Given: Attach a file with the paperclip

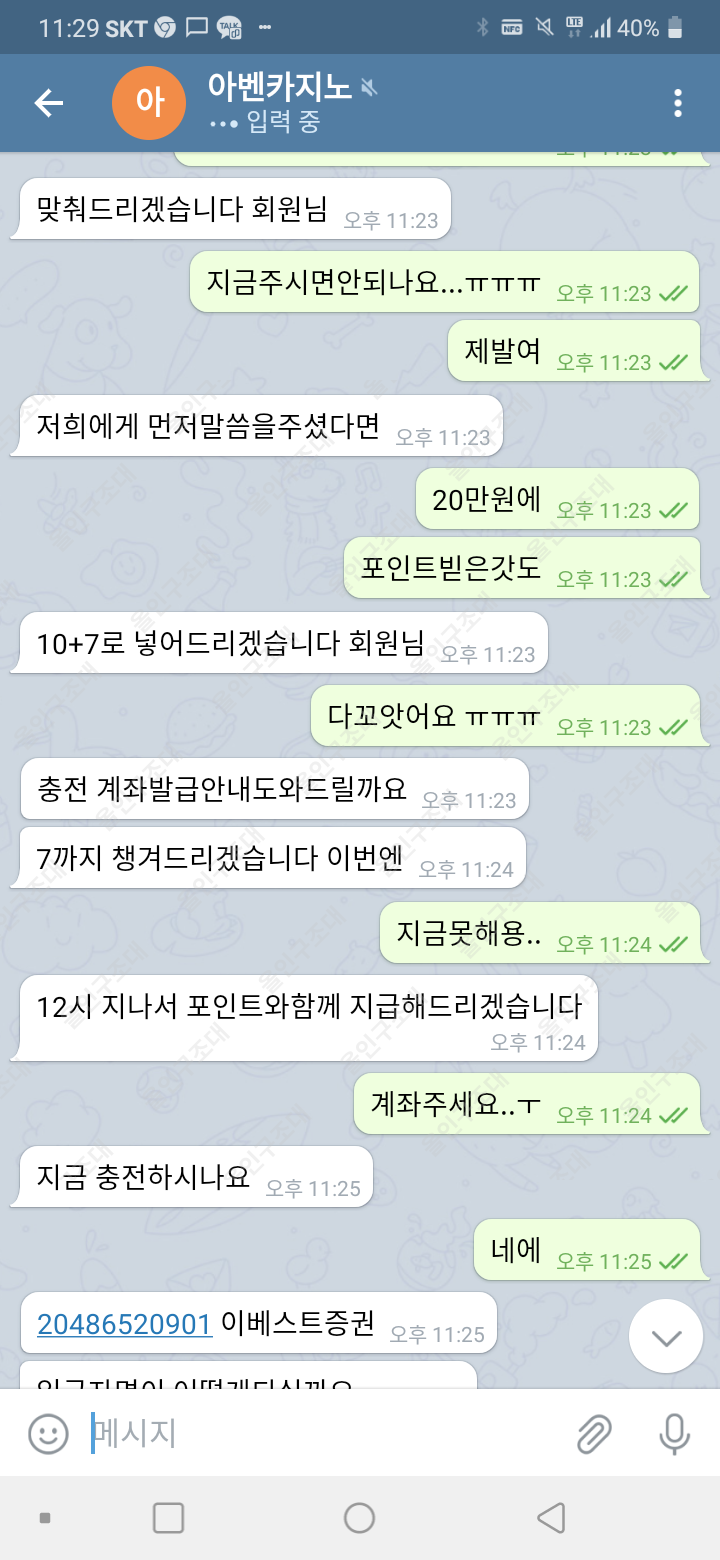Looking at the screenshot, I should pyautogui.click(x=594, y=1434).
